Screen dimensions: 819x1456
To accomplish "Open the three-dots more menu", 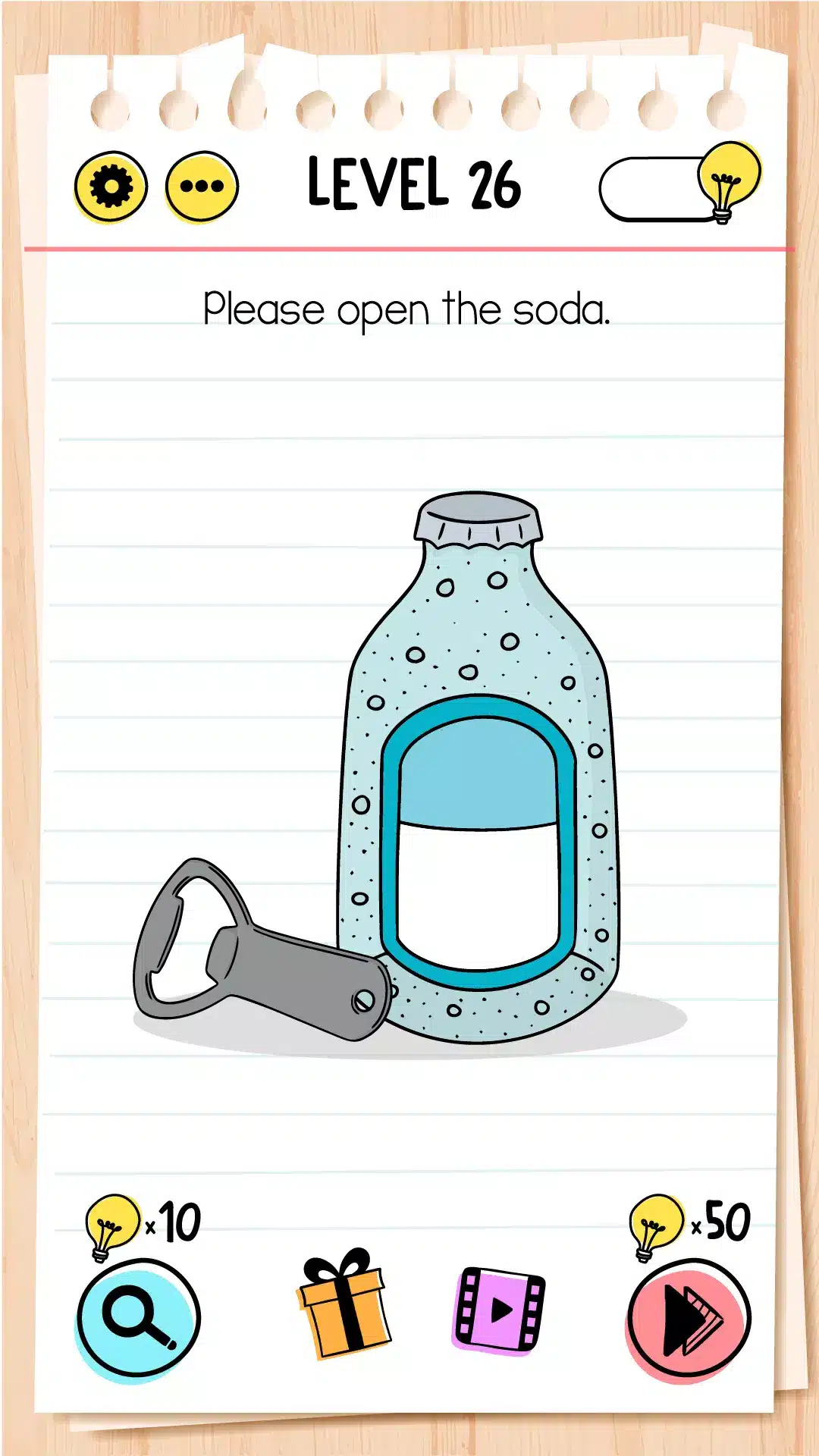I will 202,186.
